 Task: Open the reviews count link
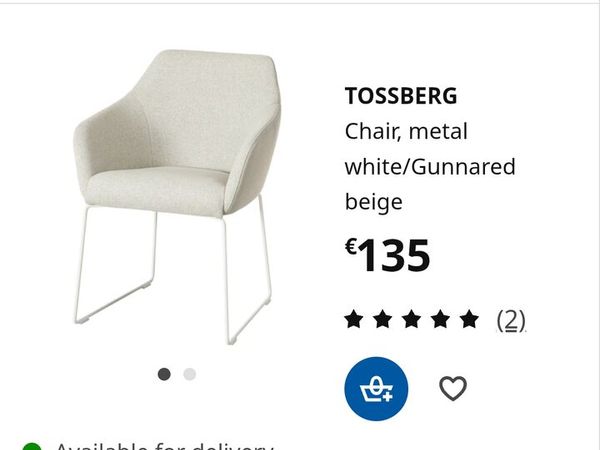click(511, 320)
